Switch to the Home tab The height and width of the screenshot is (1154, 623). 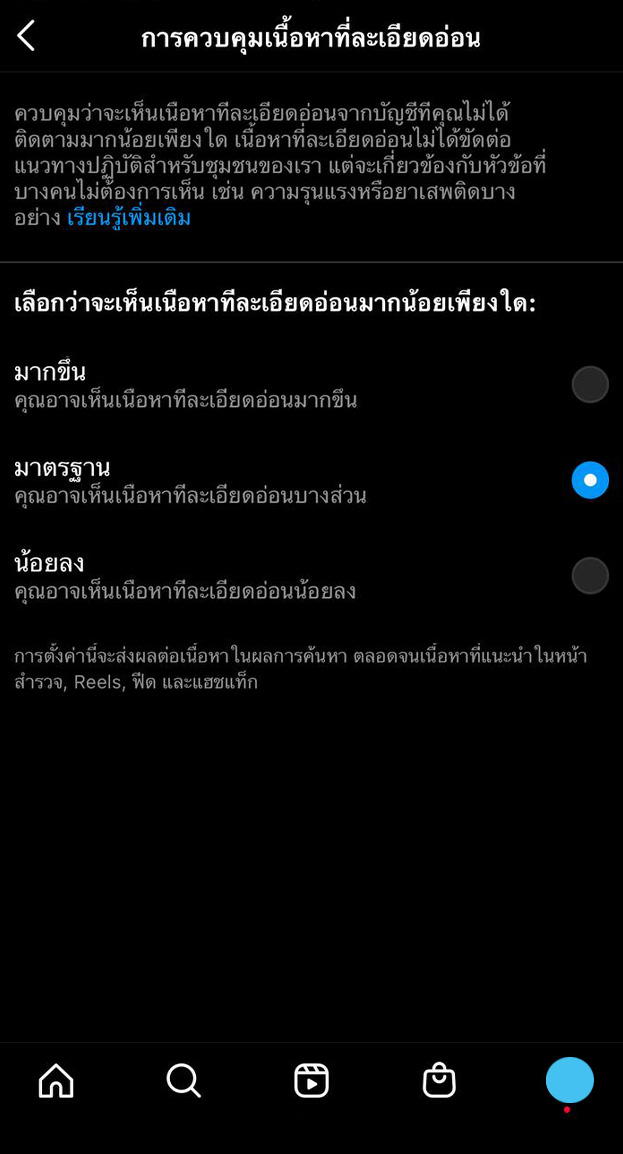pos(56,1081)
